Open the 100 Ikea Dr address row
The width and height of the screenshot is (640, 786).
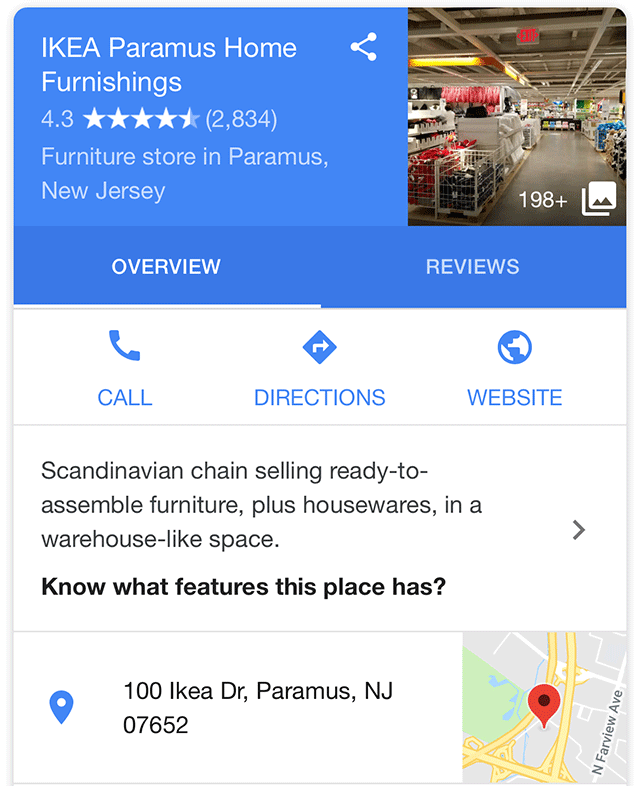click(x=257, y=707)
